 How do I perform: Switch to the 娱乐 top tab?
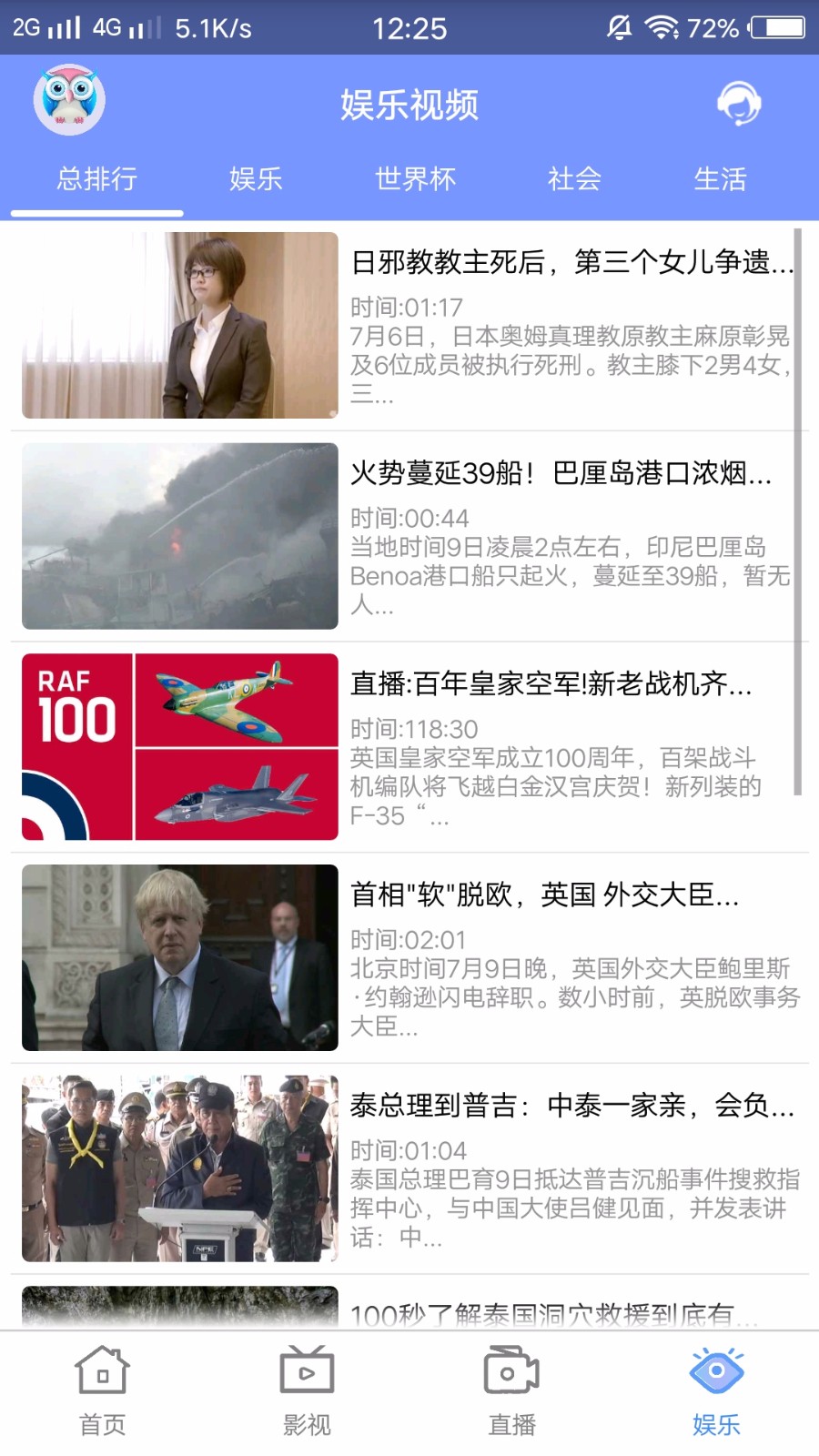tap(255, 179)
